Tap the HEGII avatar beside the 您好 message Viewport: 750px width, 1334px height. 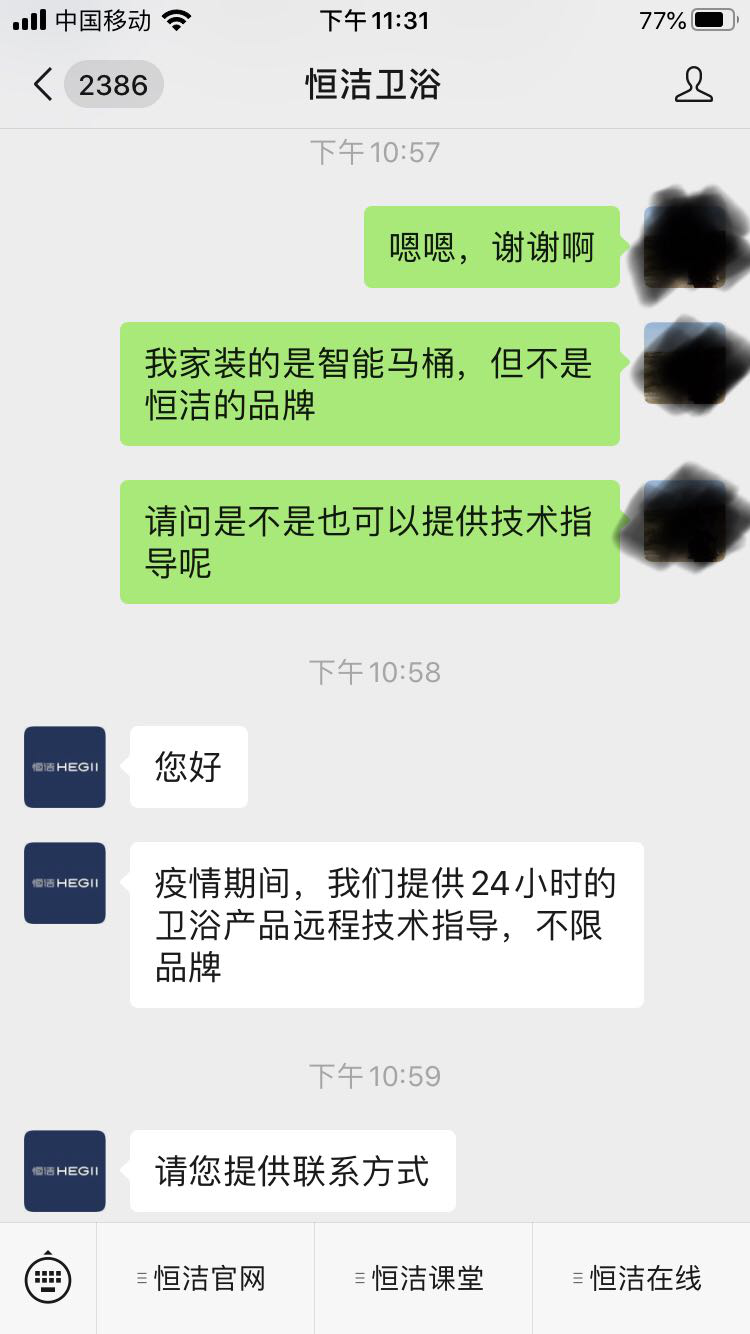coord(65,767)
